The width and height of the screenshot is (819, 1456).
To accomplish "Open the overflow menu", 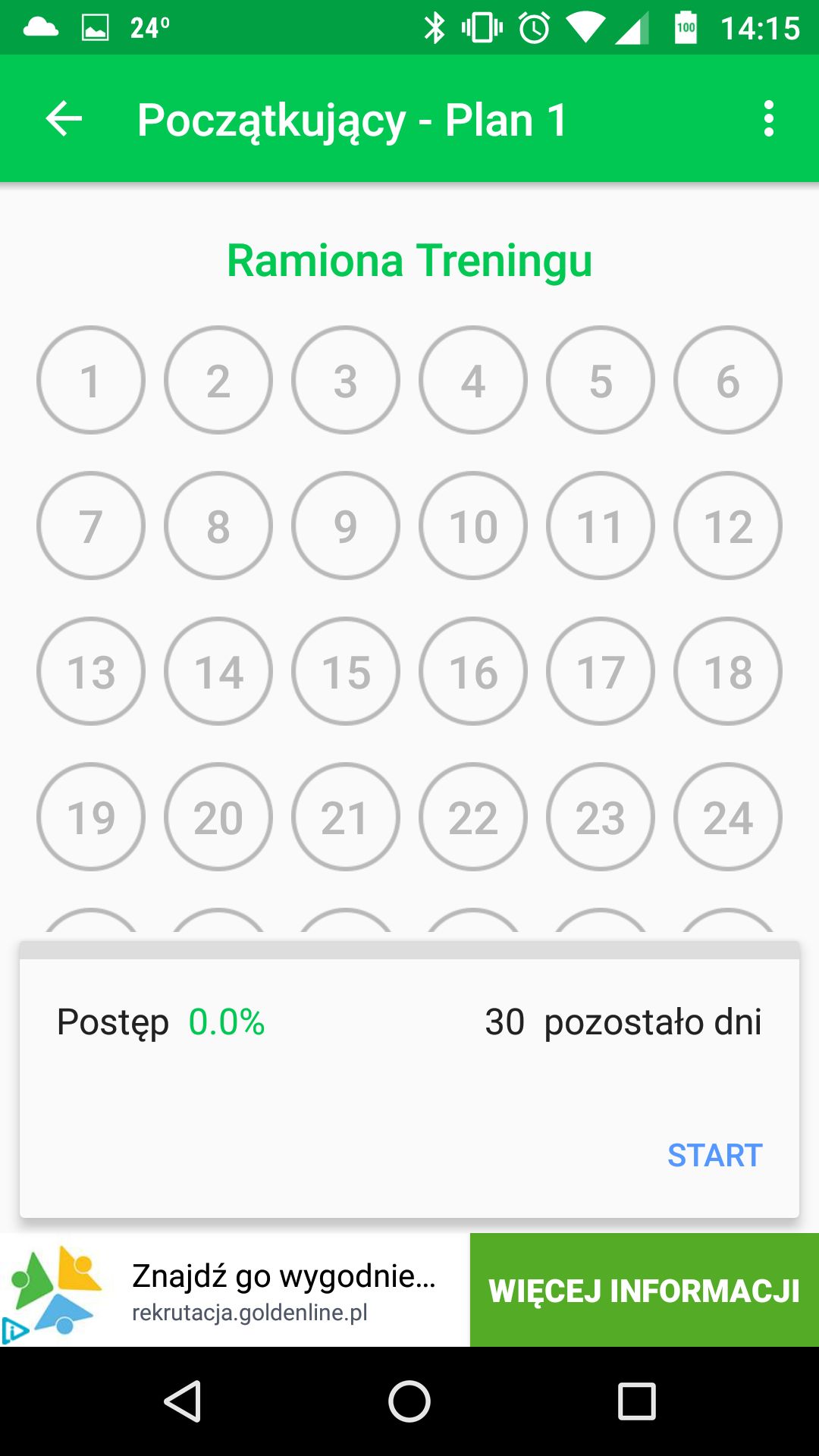I will click(769, 119).
